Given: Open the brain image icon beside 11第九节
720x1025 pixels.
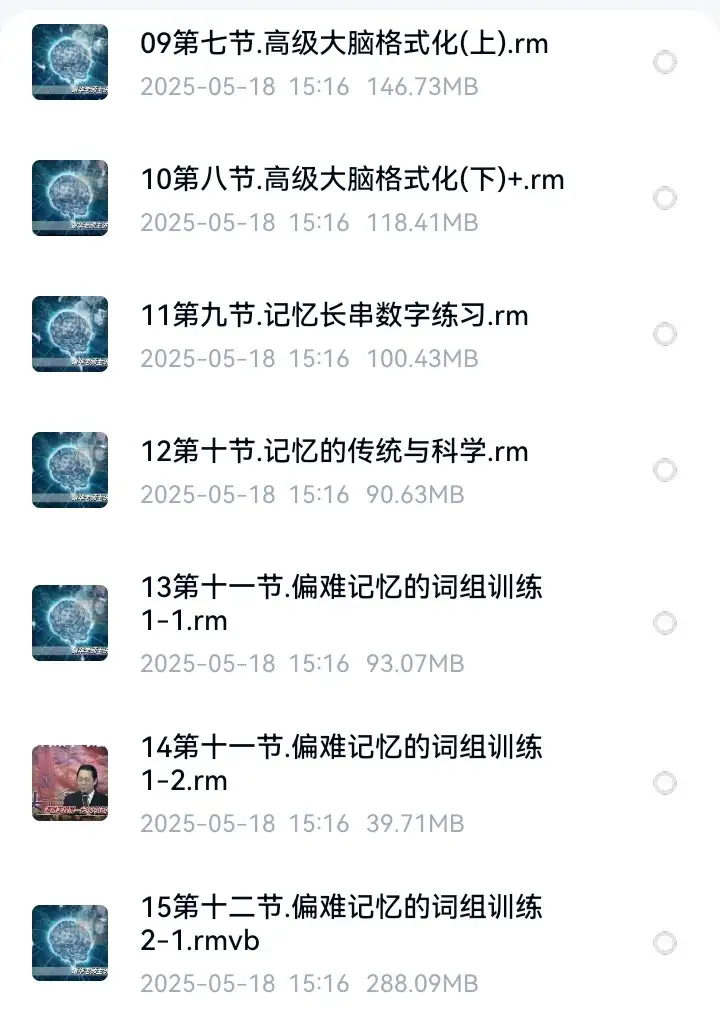Looking at the screenshot, I should coord(68,334).
